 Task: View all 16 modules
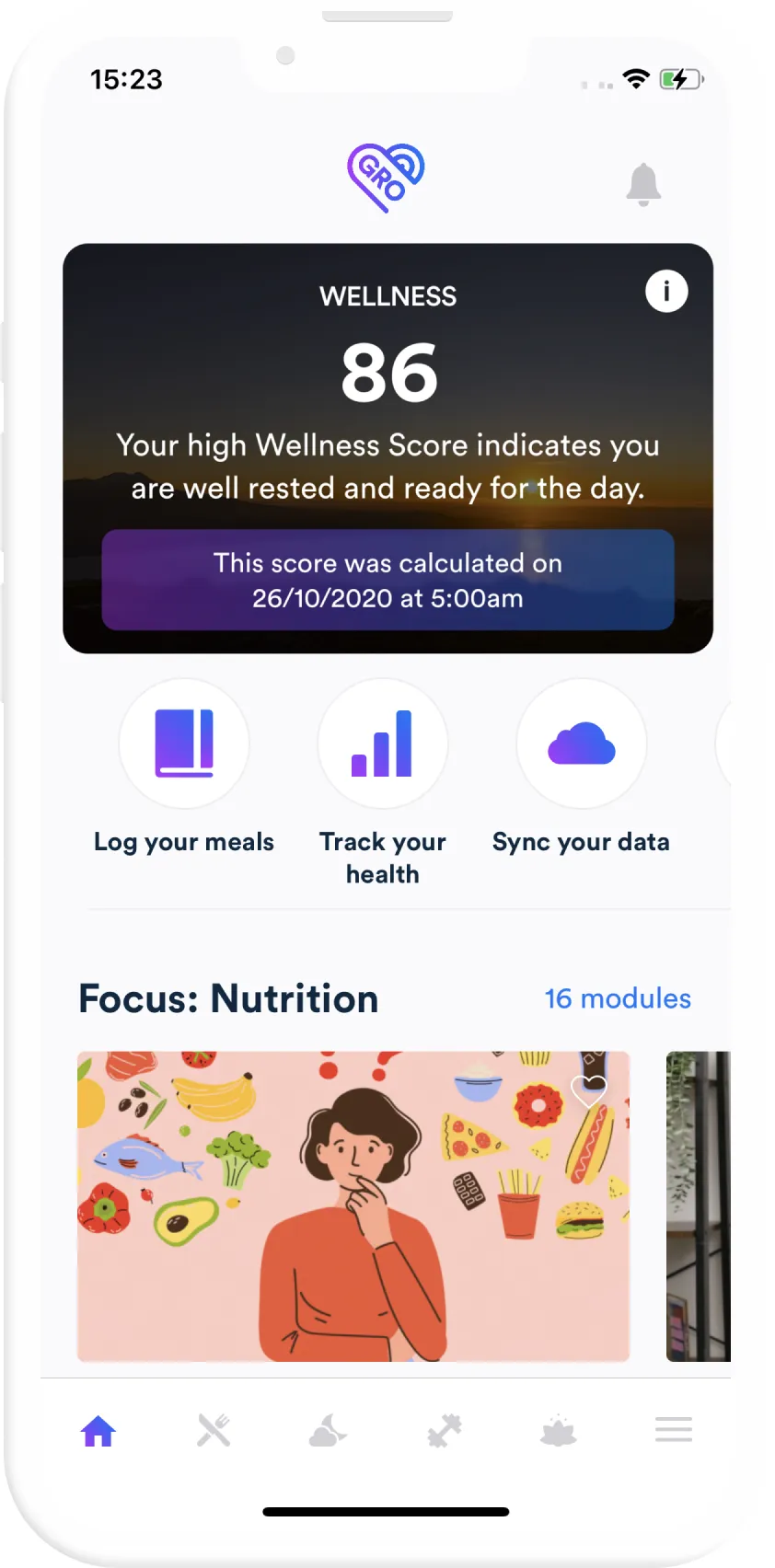click(x=617, y=998)
